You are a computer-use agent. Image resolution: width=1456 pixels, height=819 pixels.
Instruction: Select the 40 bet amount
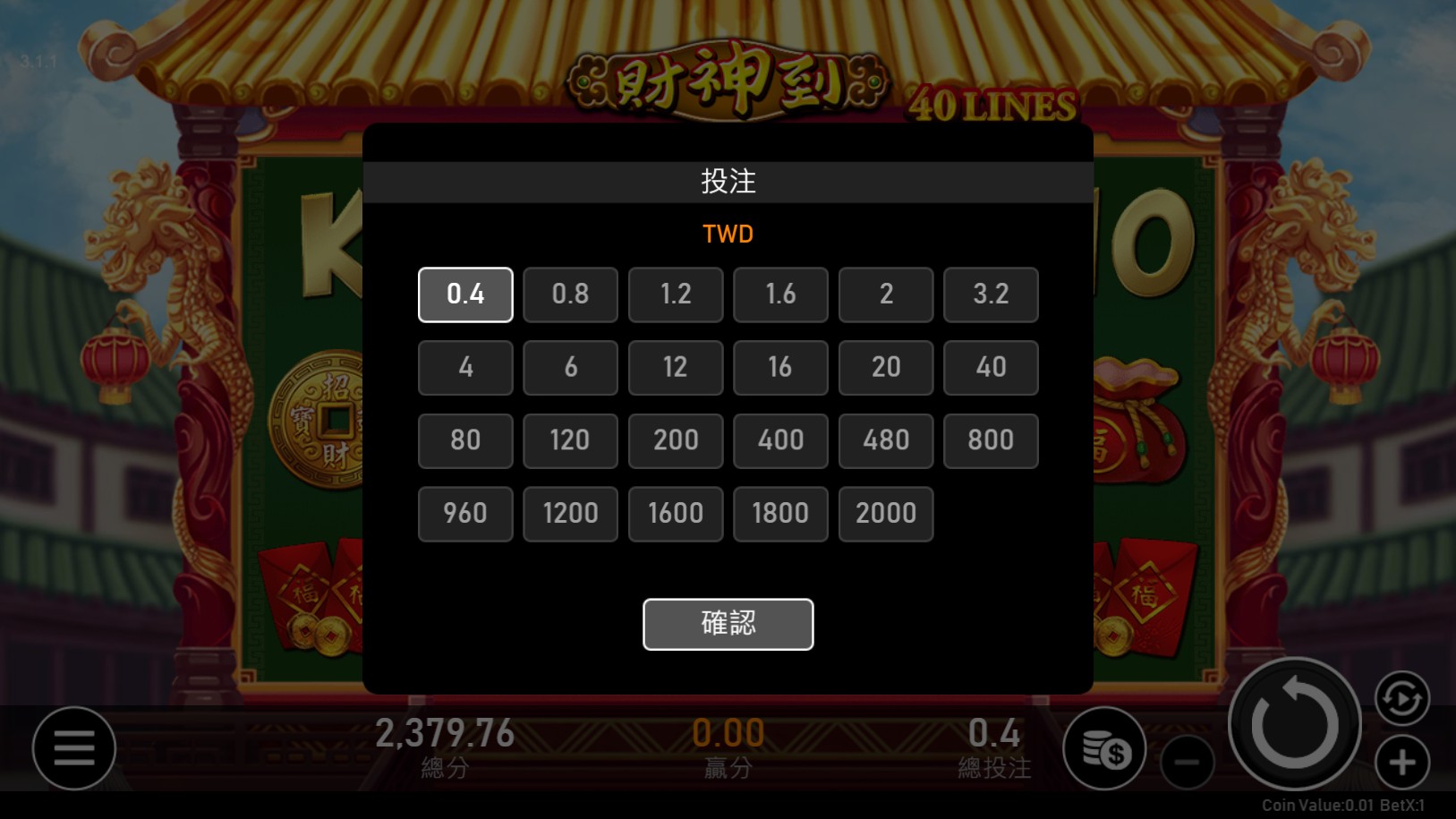[991, 368]
